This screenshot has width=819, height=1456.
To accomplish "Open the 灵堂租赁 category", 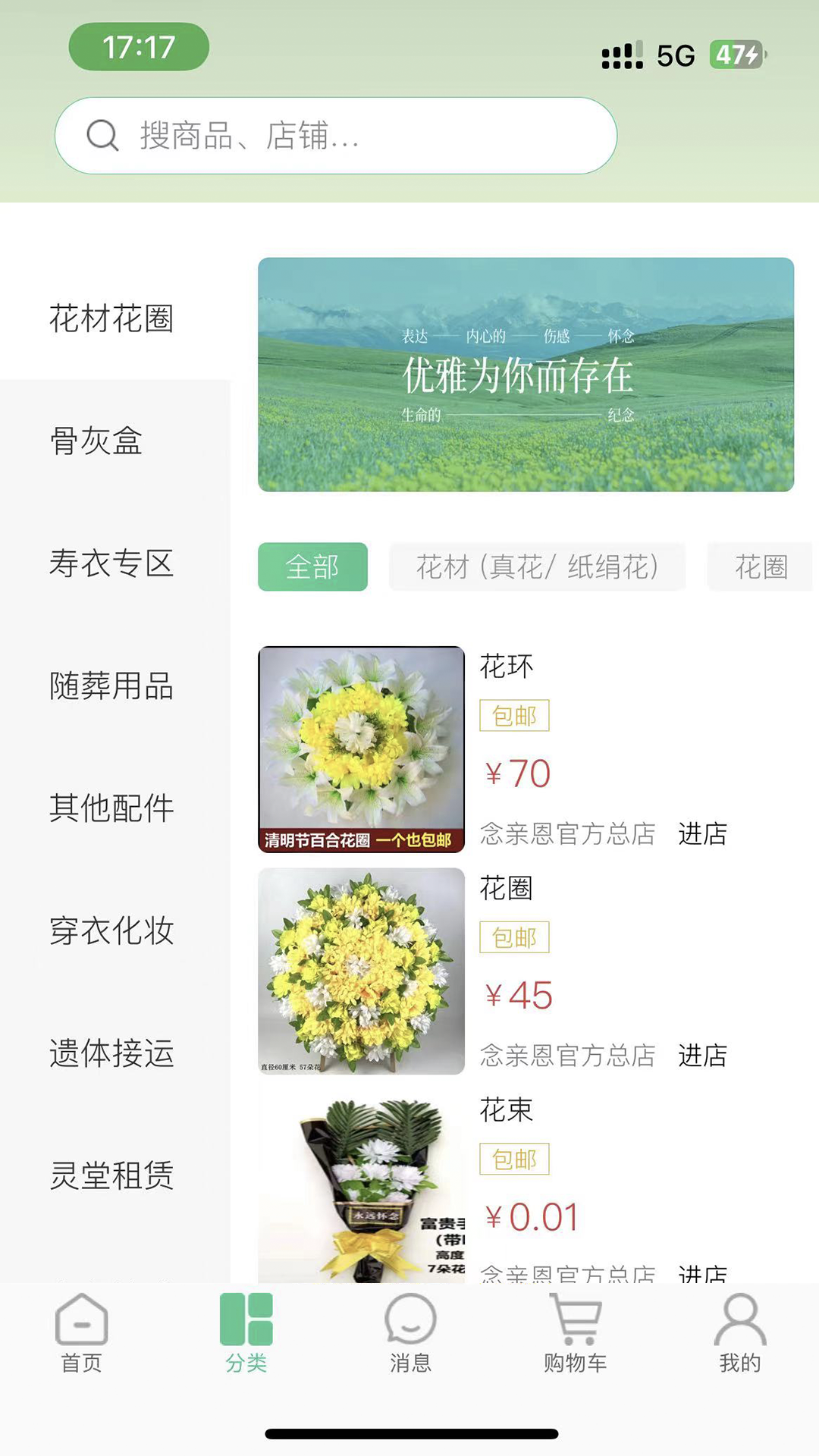I will coord(111,1175).
